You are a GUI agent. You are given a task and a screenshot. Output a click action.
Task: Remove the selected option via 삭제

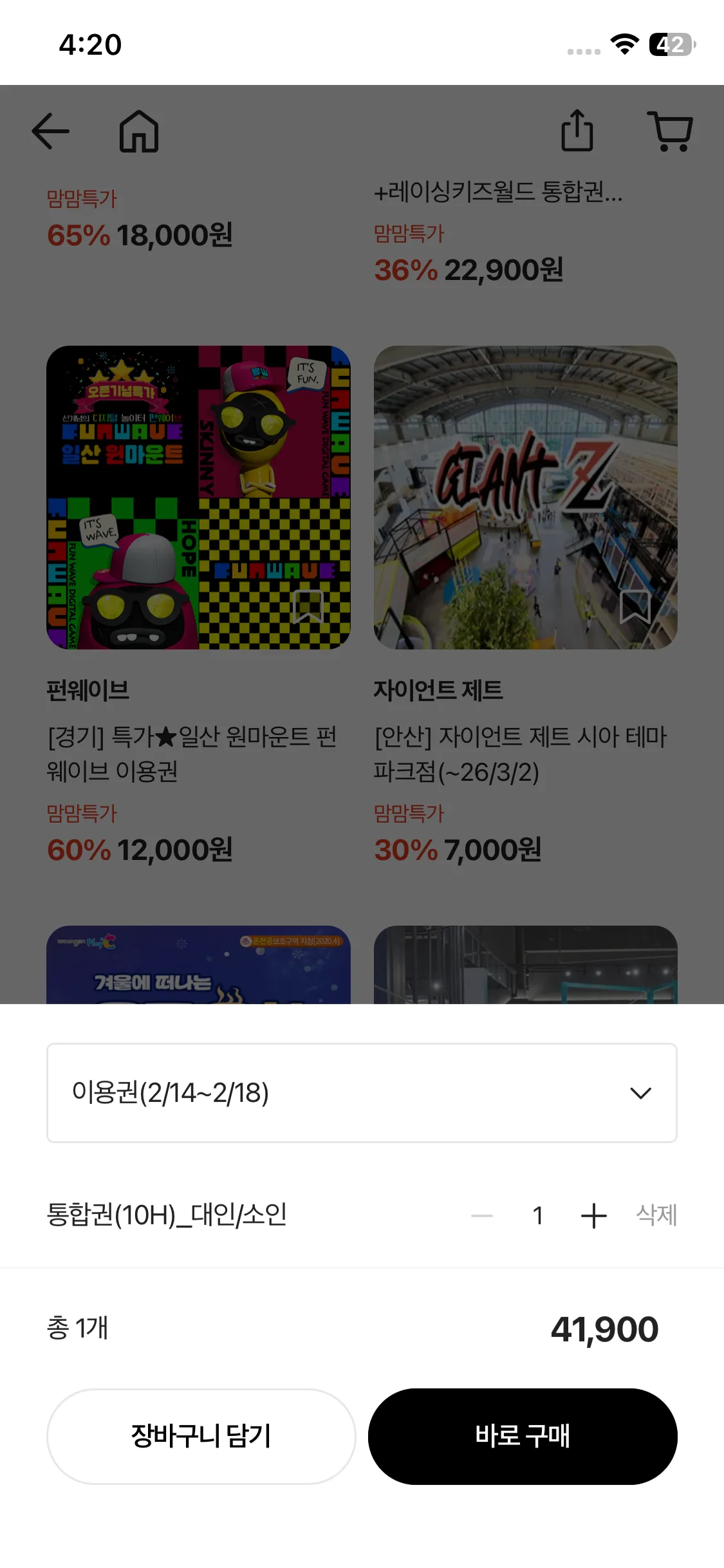coord(656,1215)
